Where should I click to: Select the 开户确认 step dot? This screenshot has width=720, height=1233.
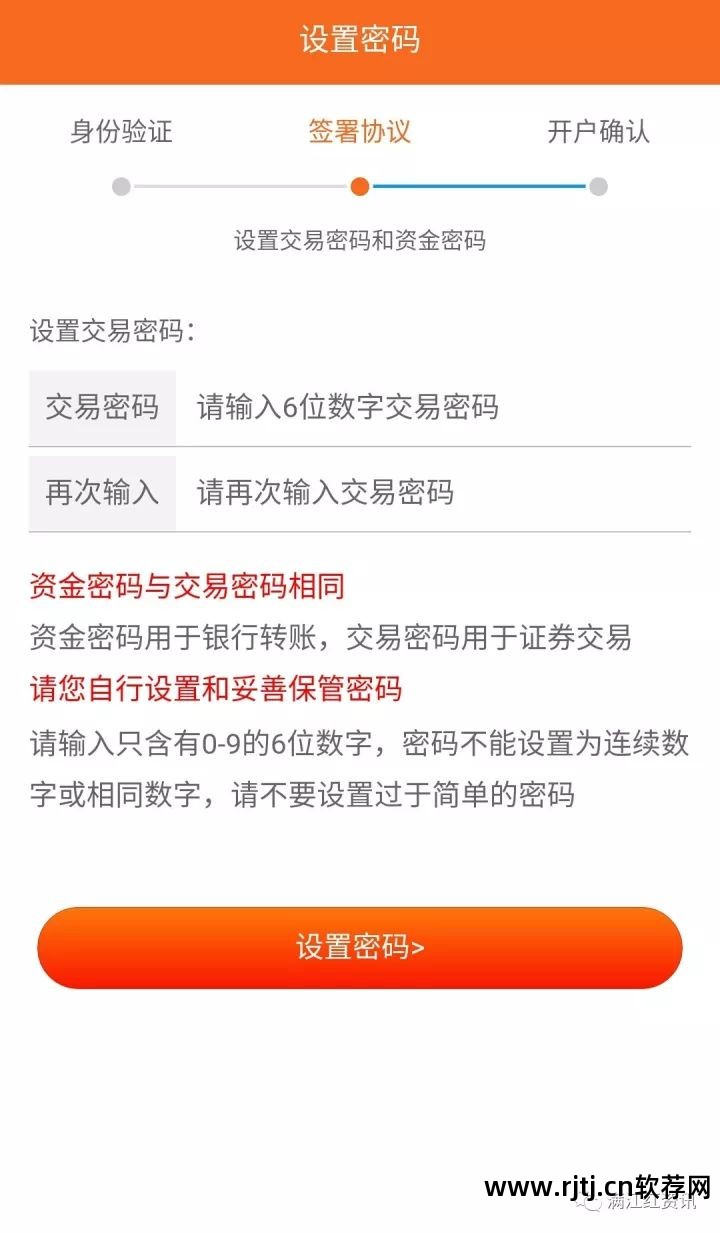598,185
